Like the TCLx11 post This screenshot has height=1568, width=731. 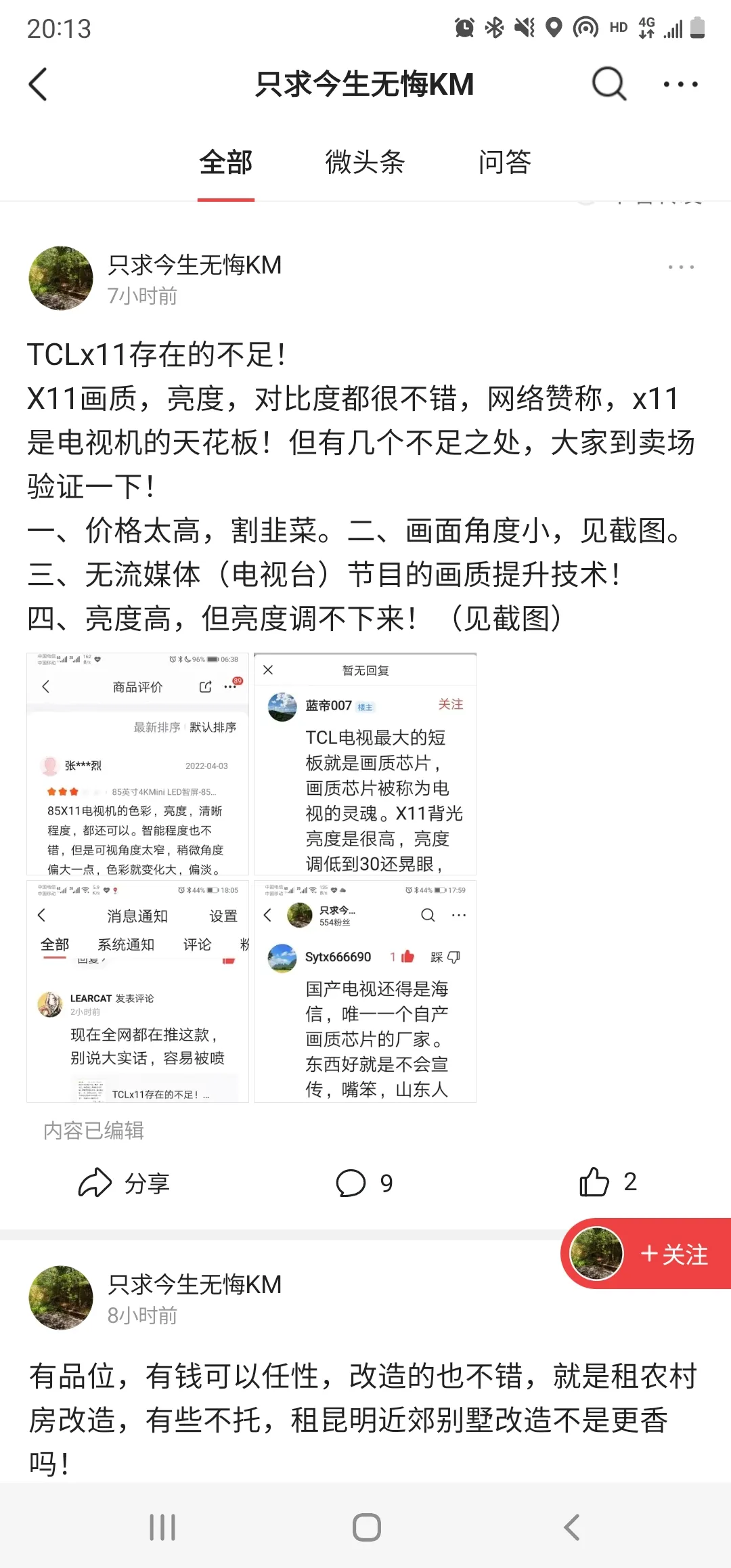pos(607,1182)
